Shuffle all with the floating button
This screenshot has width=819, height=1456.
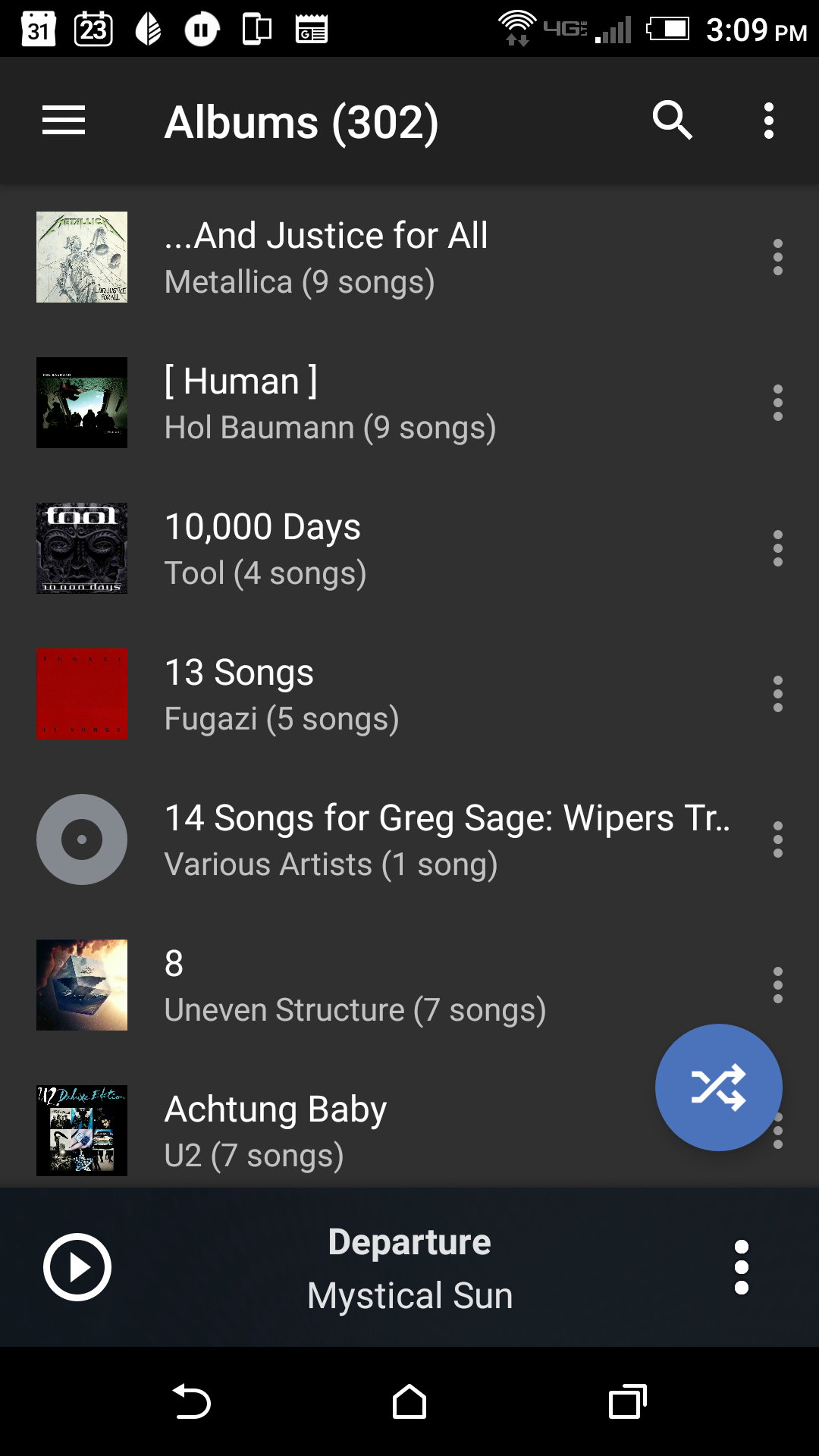(x=718, y=1087)
